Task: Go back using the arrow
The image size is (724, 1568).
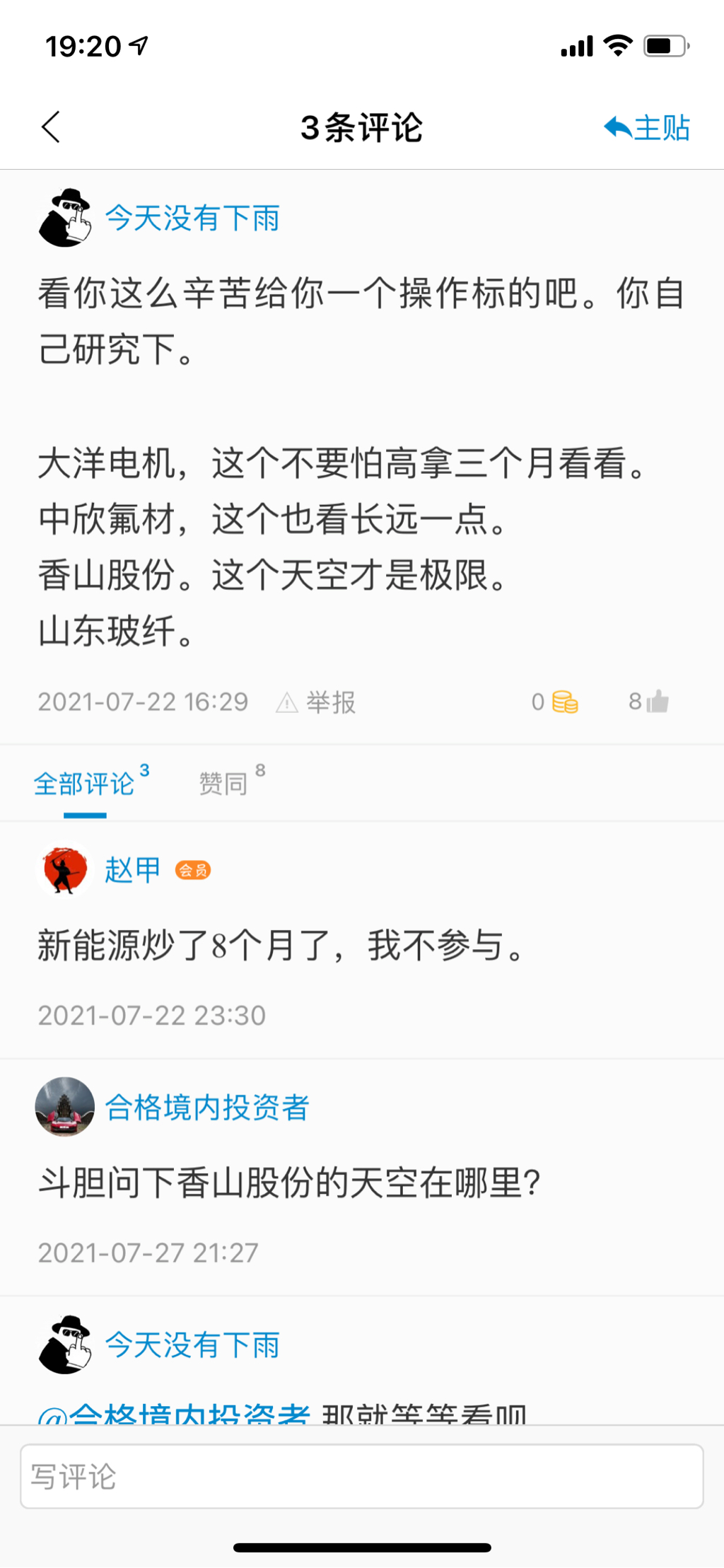Action: (x=51, y=127)
